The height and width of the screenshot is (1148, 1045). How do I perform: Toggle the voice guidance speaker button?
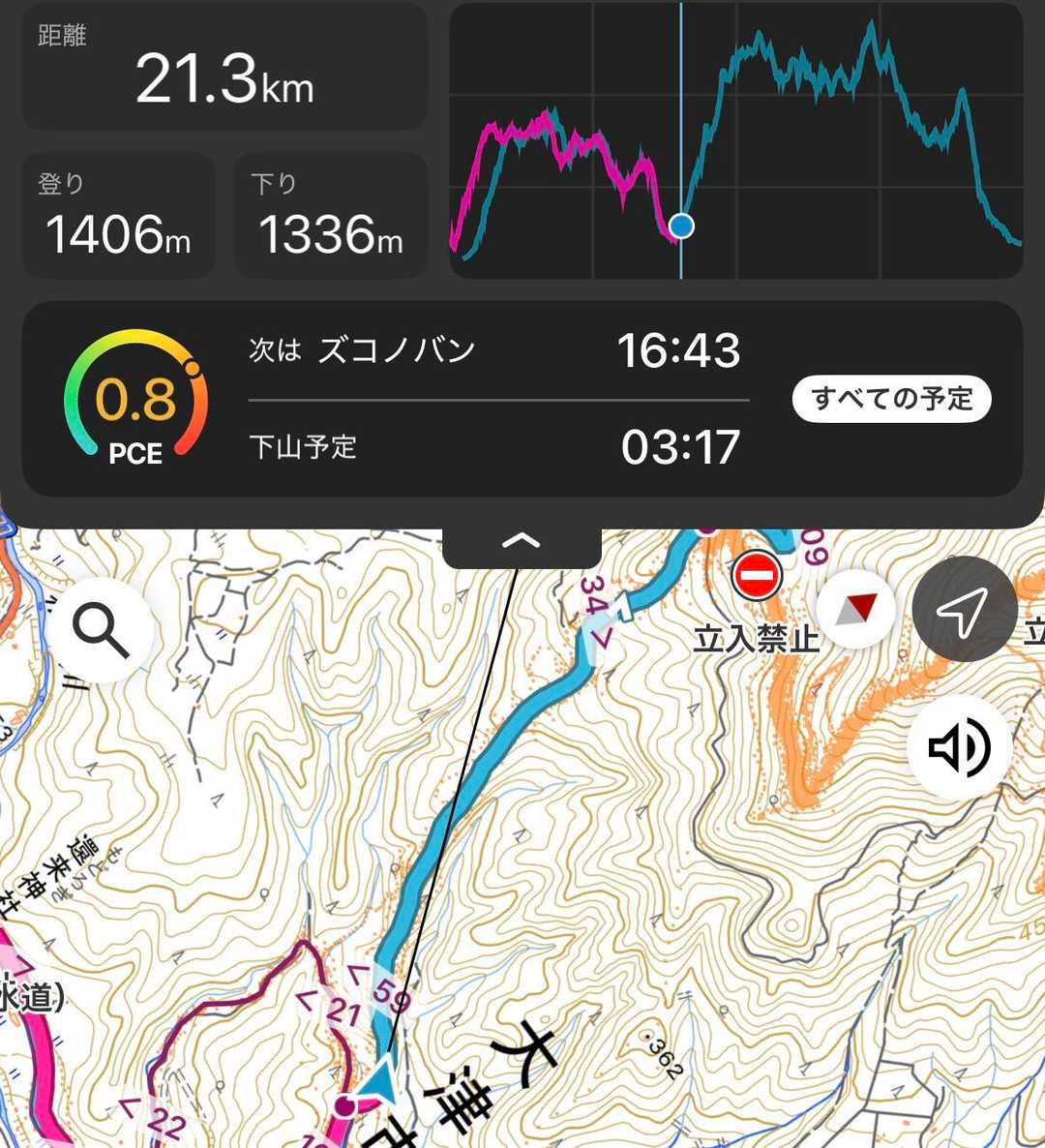point(959,746)
